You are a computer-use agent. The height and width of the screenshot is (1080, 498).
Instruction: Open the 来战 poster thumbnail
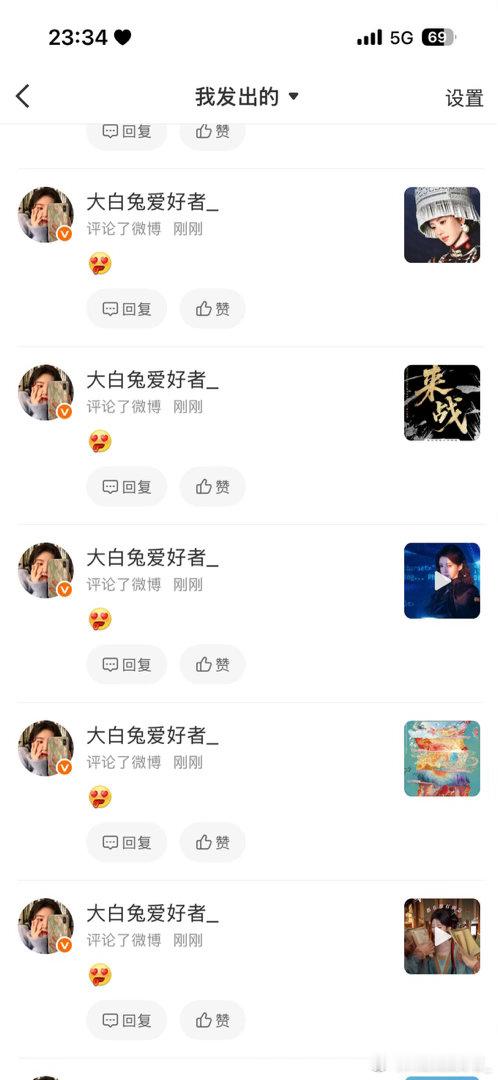(442, 402)
